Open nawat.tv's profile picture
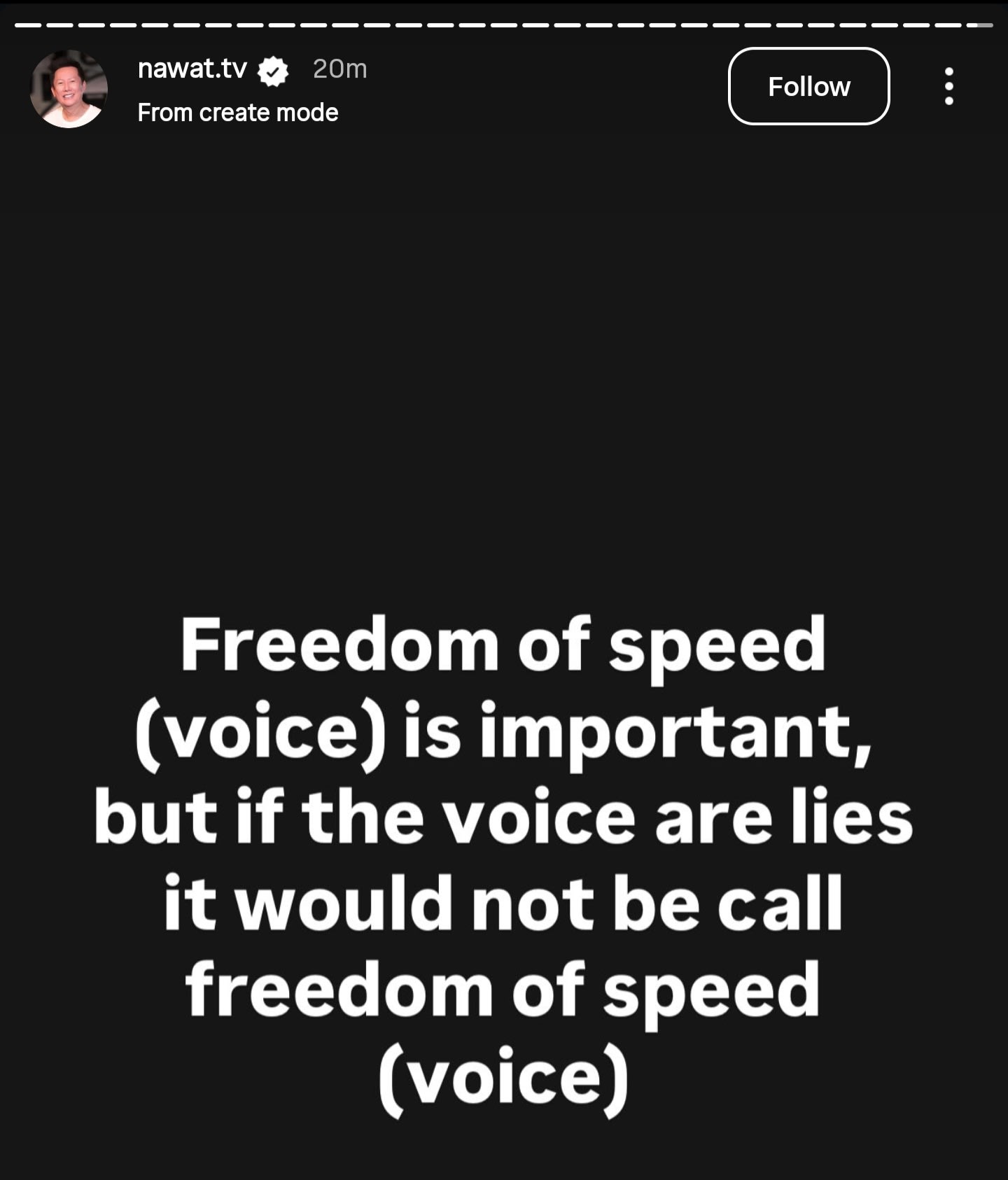1008x1180 pixels. 69,88
